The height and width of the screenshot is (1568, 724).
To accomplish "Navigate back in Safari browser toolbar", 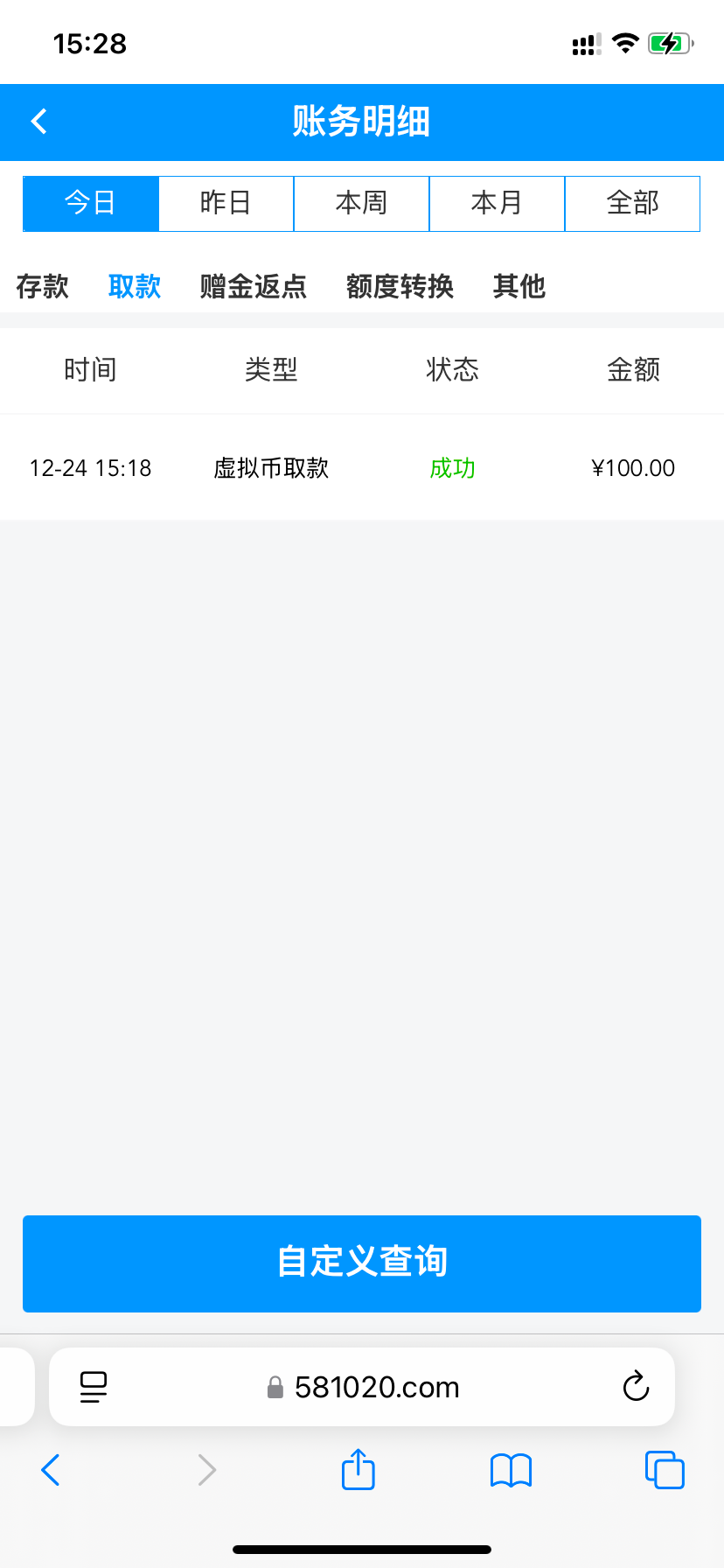I will (x=51, y=1470).
